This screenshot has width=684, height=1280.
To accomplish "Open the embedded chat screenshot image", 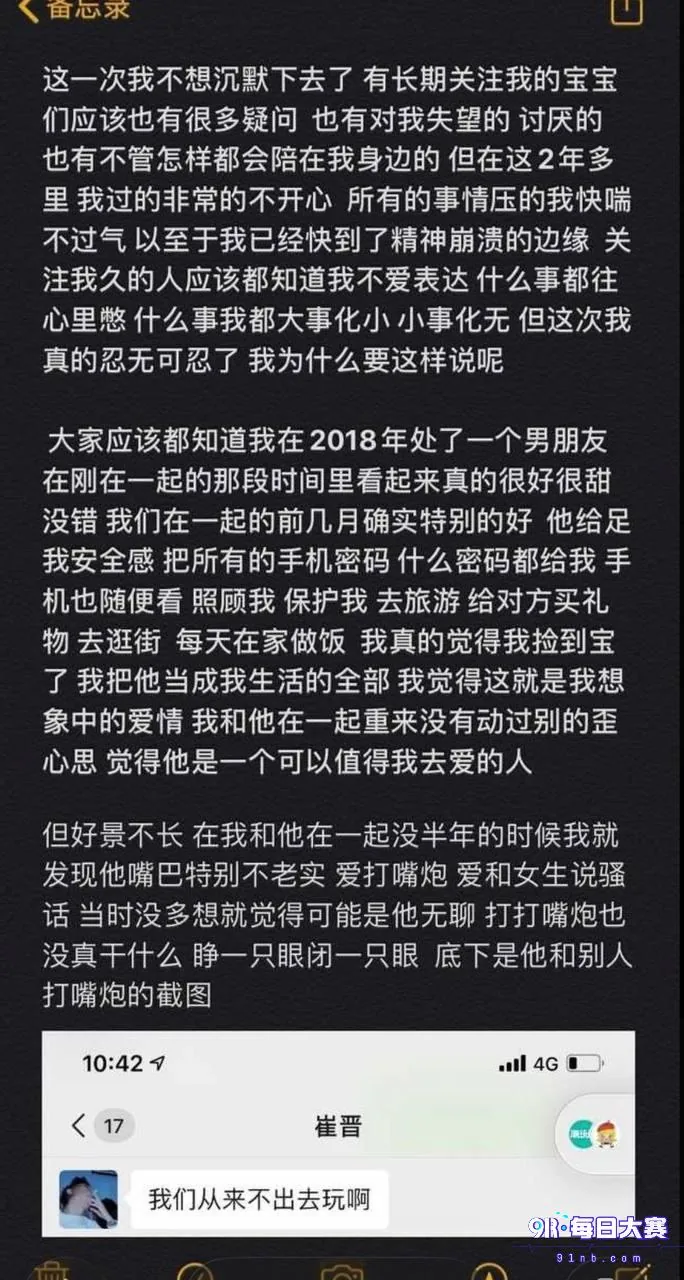I will 338,1133.
